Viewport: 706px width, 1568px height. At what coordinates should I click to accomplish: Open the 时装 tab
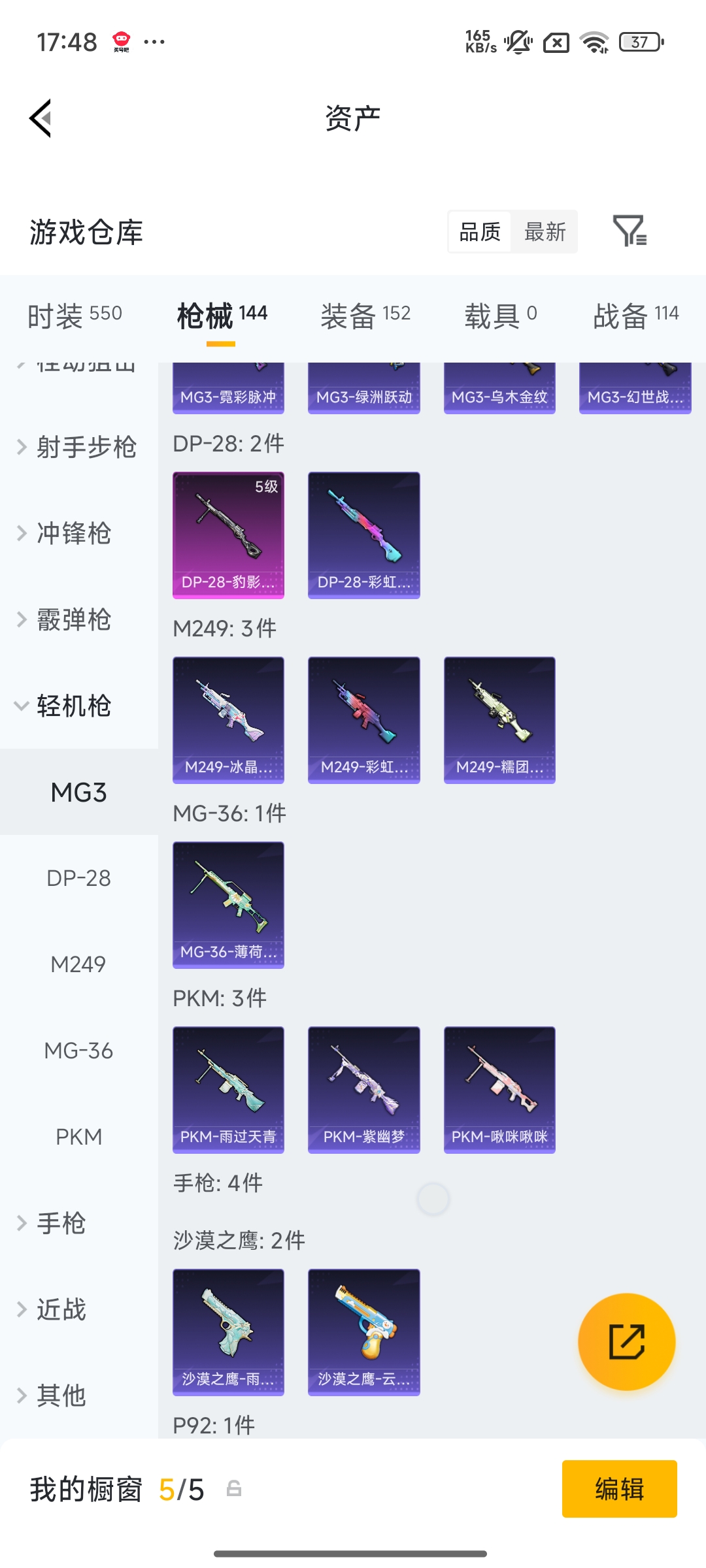[73, 314]
